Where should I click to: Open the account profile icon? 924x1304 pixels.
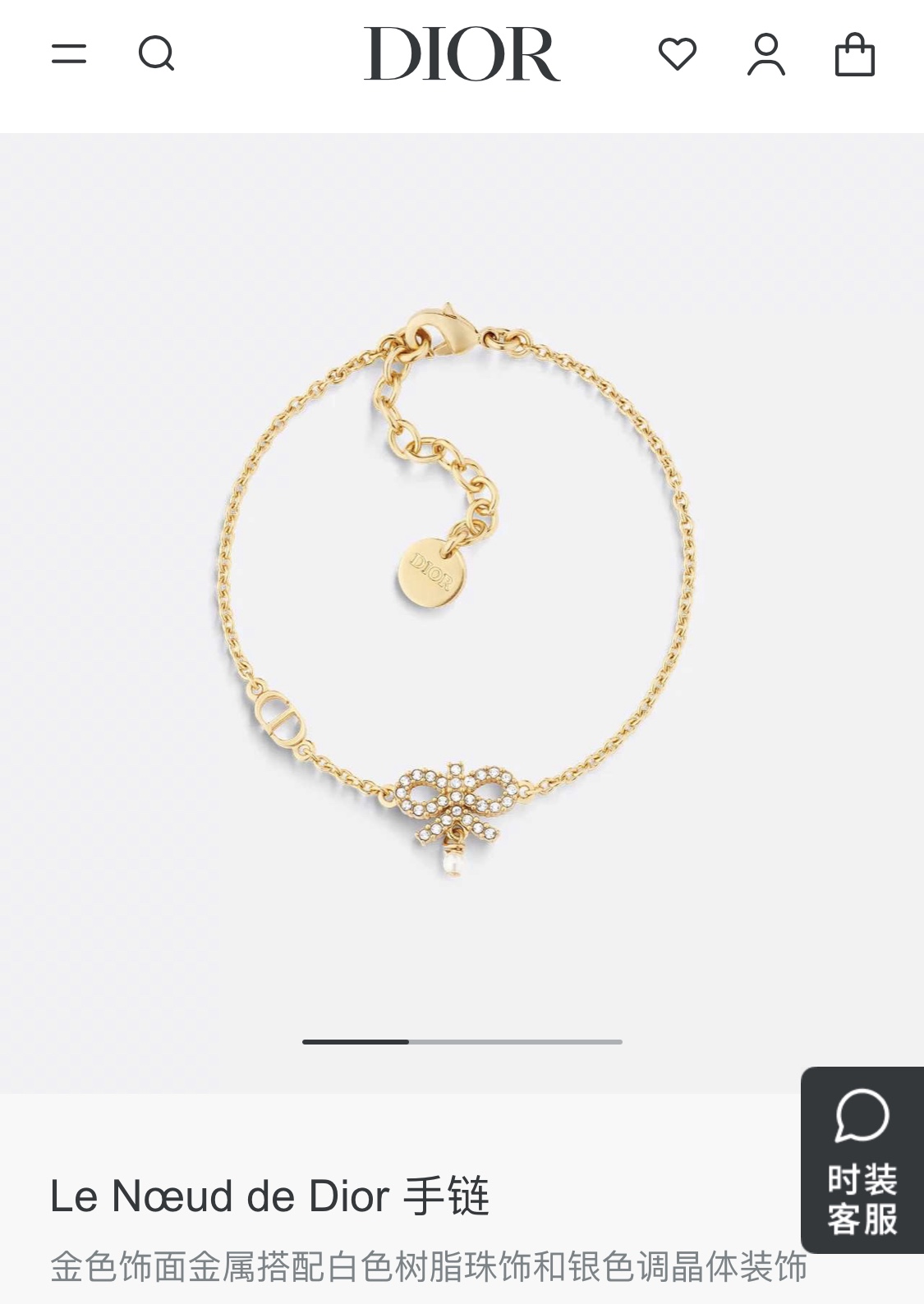coord(766,54)
